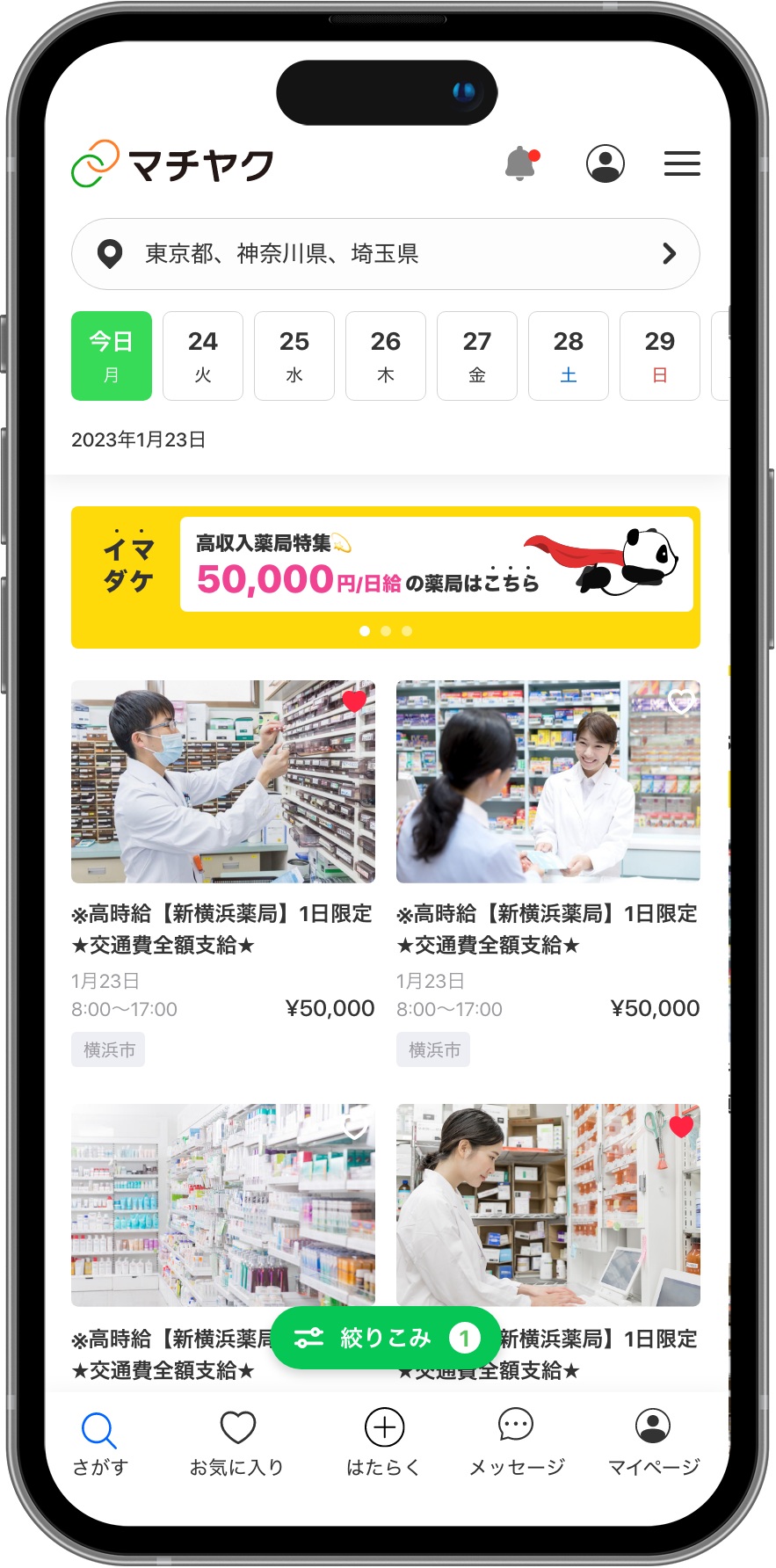Open the prefecture selector showing 東京都、神奈川県、埼玉県
Image resolution: width=776 pixels, height=1568 pixels.
click(386, 254)
